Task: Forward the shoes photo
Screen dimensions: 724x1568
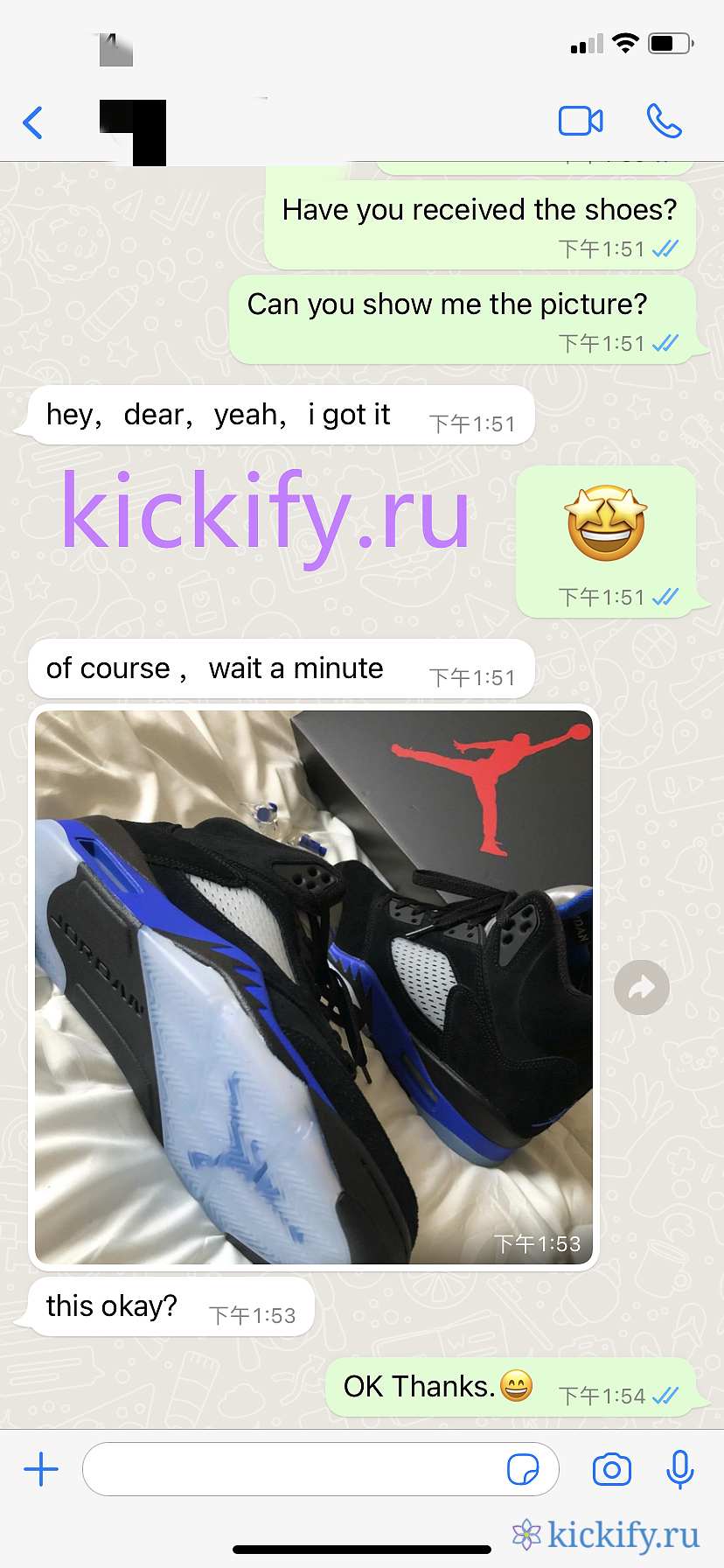Action: coord(641,987)
